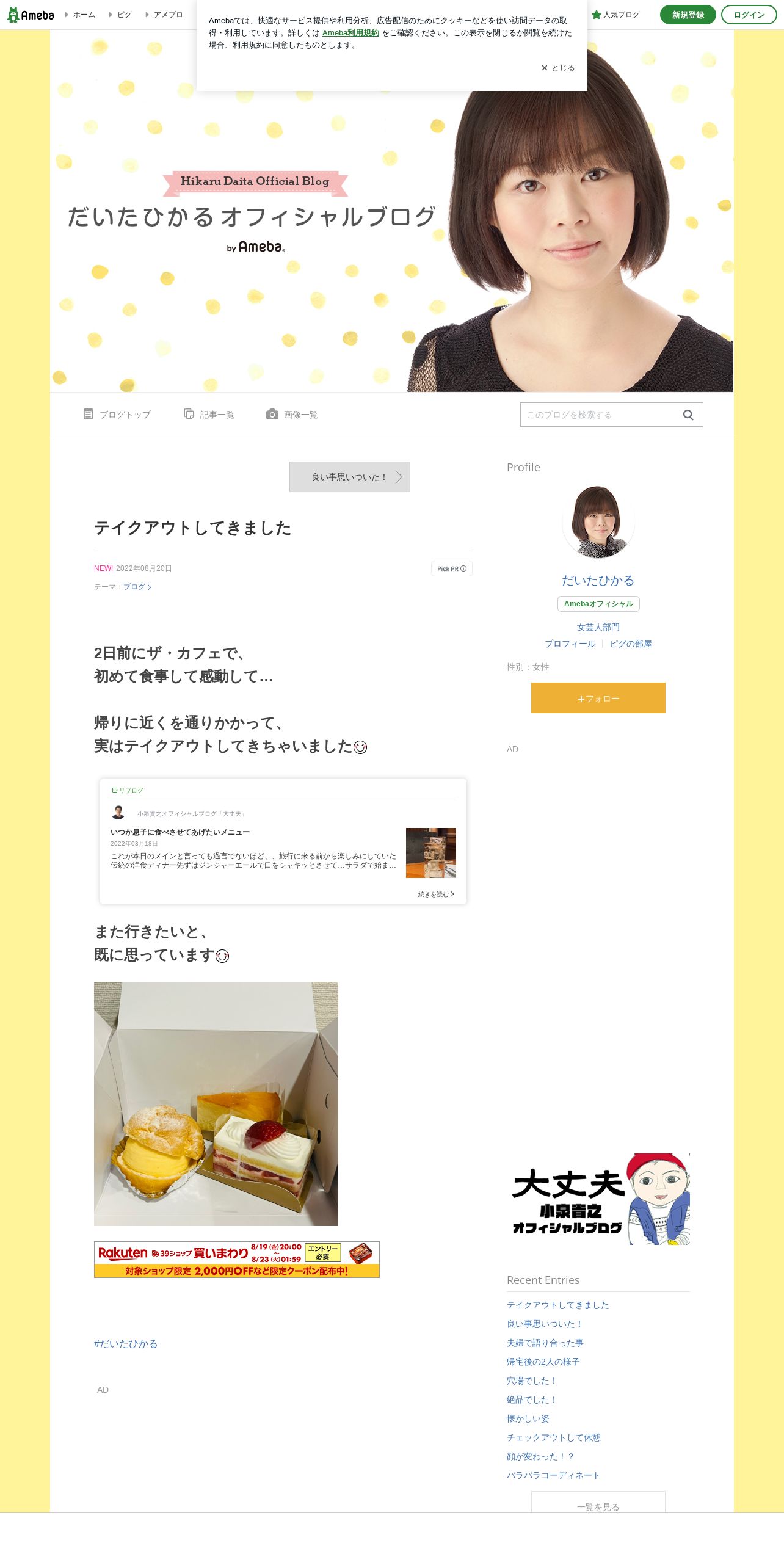
Task: Go to ブログトップ
Action: pyautogui.click(x=117, y=415)
